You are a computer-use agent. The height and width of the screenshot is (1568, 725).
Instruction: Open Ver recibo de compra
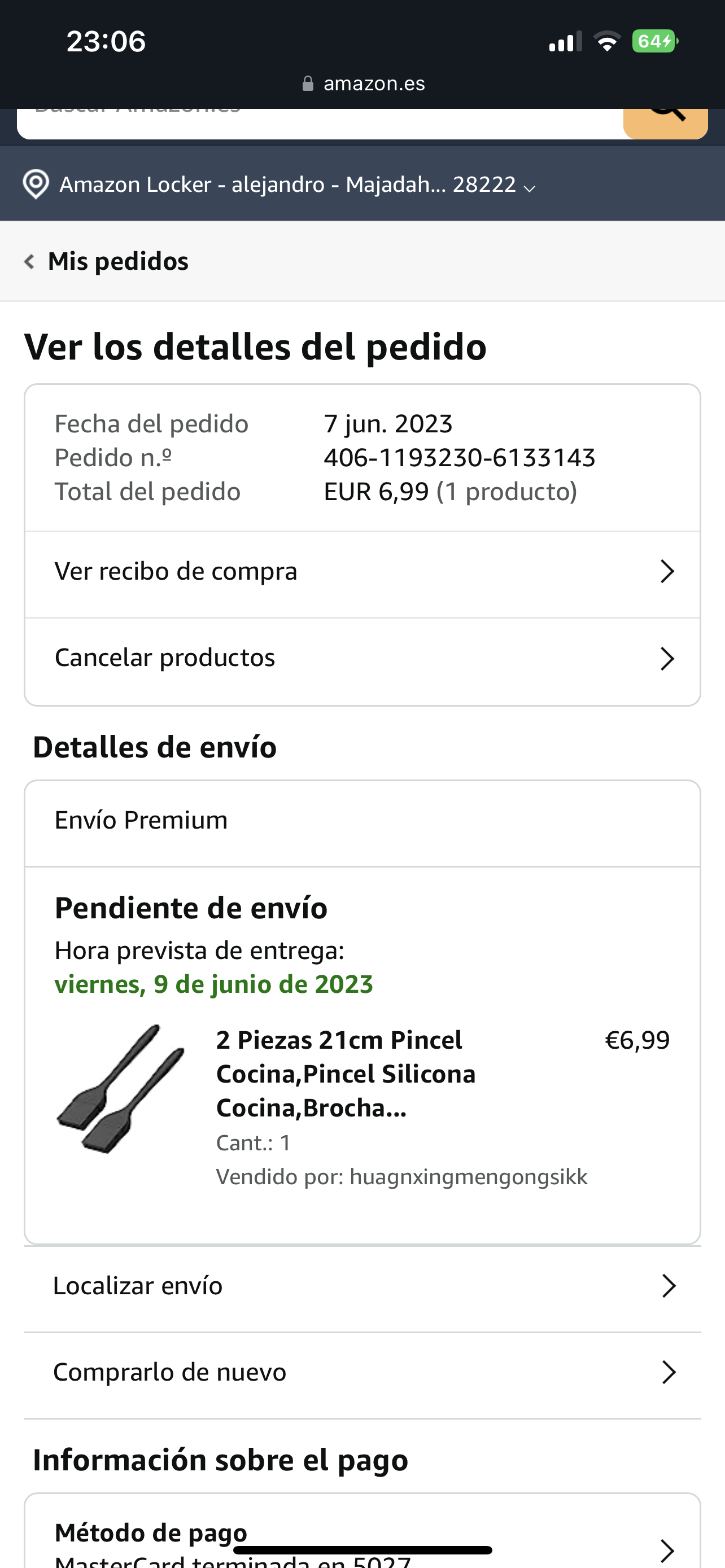click(x=362, y=572)
